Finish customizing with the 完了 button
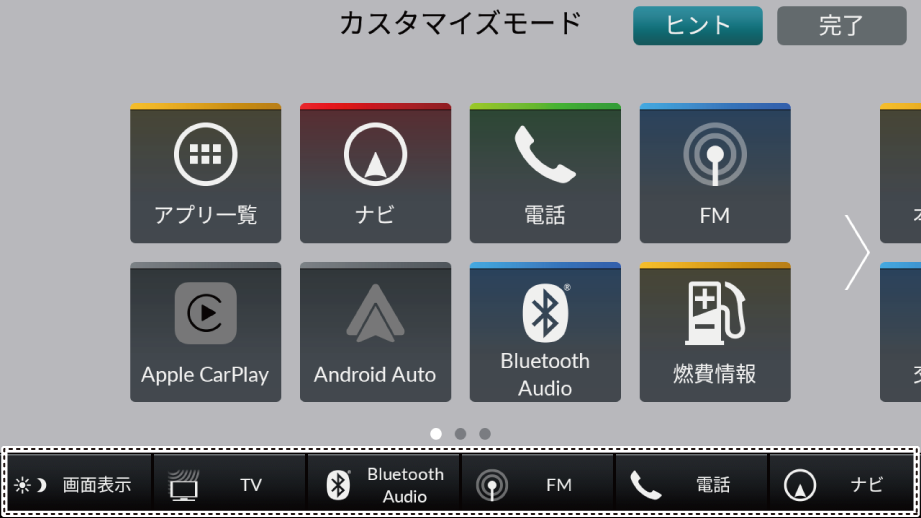 [x=841, y=26]
